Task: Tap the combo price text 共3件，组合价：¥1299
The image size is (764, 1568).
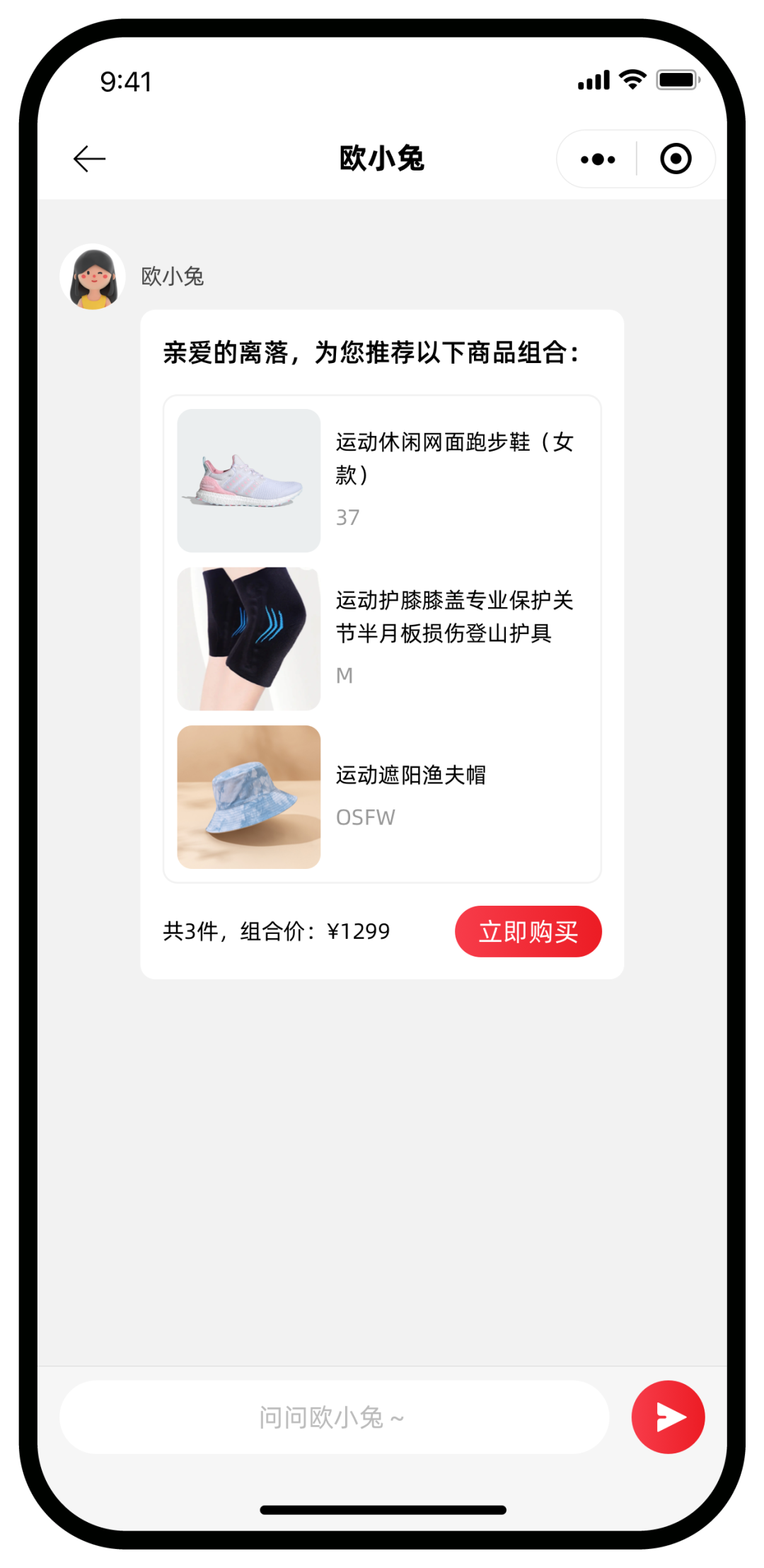Action: tap(274, 931)
